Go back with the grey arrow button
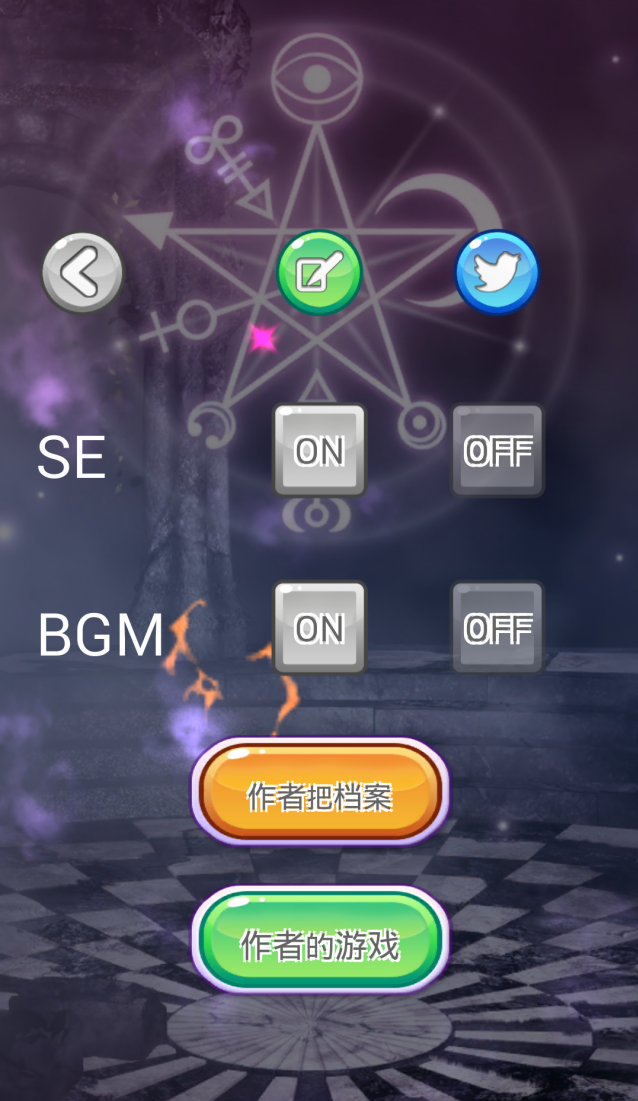This screenshot has width=638, height=1101. pyautogui.click(x=82, y=272)
